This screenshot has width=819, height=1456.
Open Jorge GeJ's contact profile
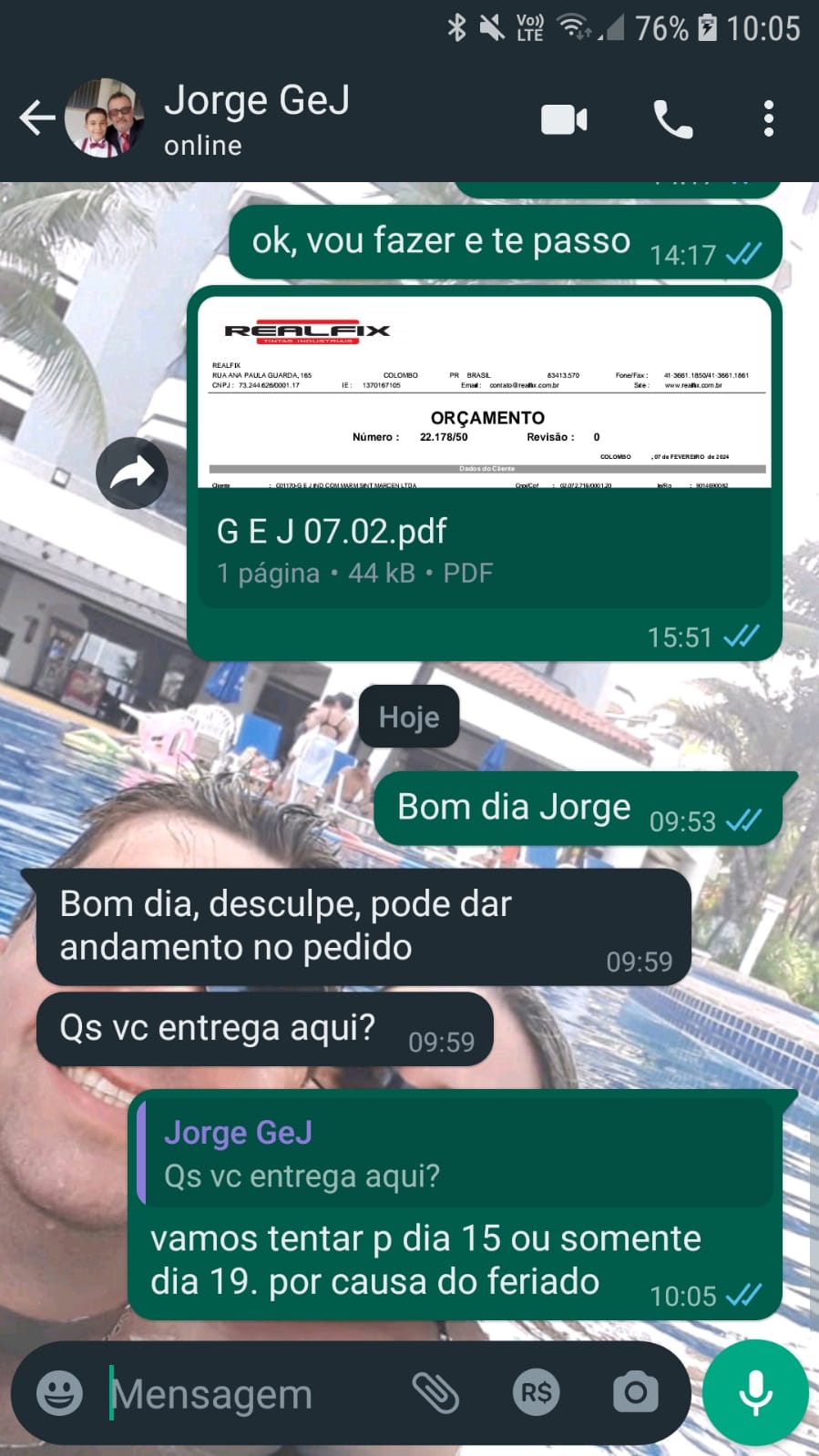click(257, 118)
